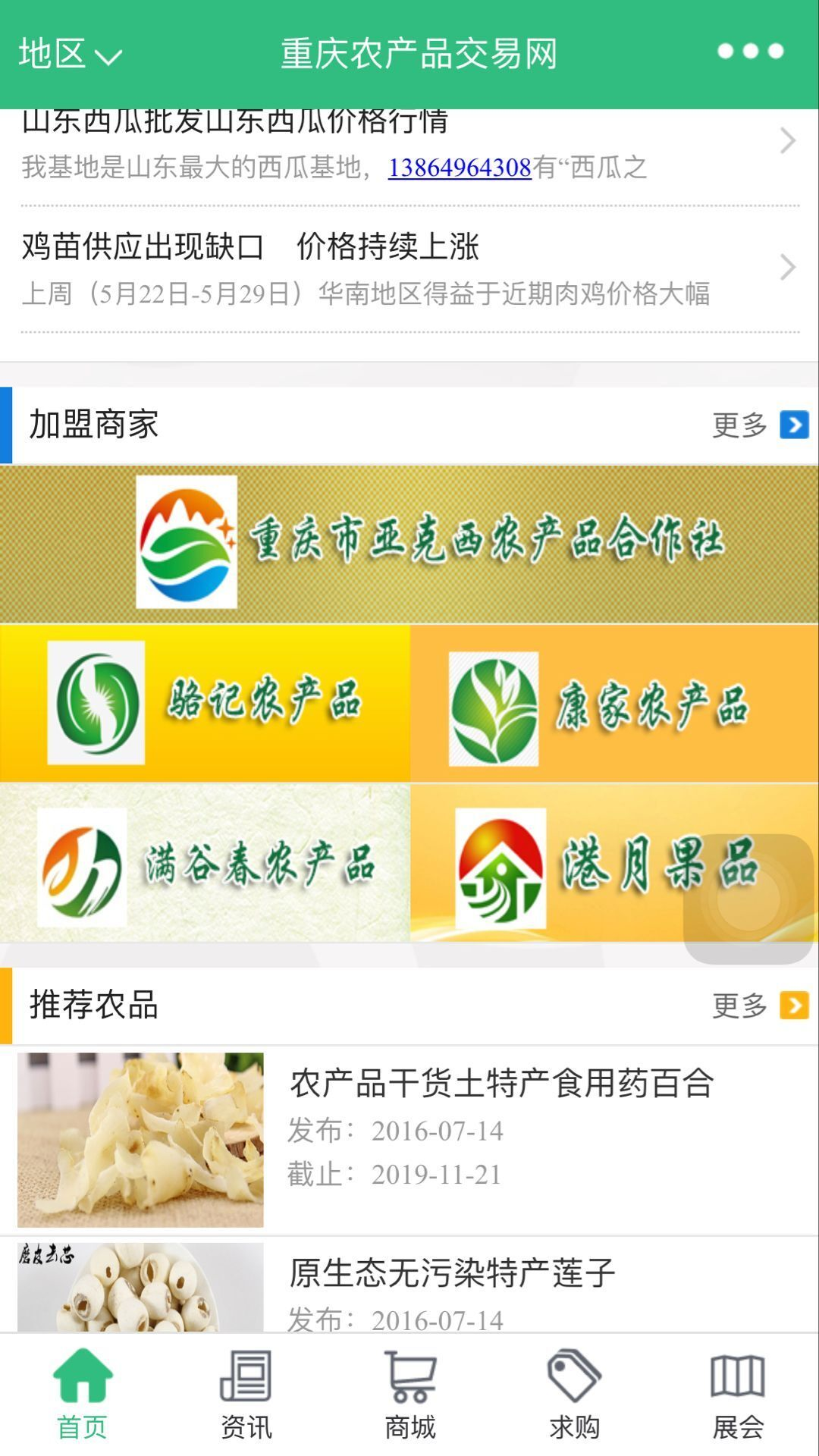Viewport: 819px width, 1456px height.
Task: Switch to the 展会 tab
Action: (x=737, y=1395)
